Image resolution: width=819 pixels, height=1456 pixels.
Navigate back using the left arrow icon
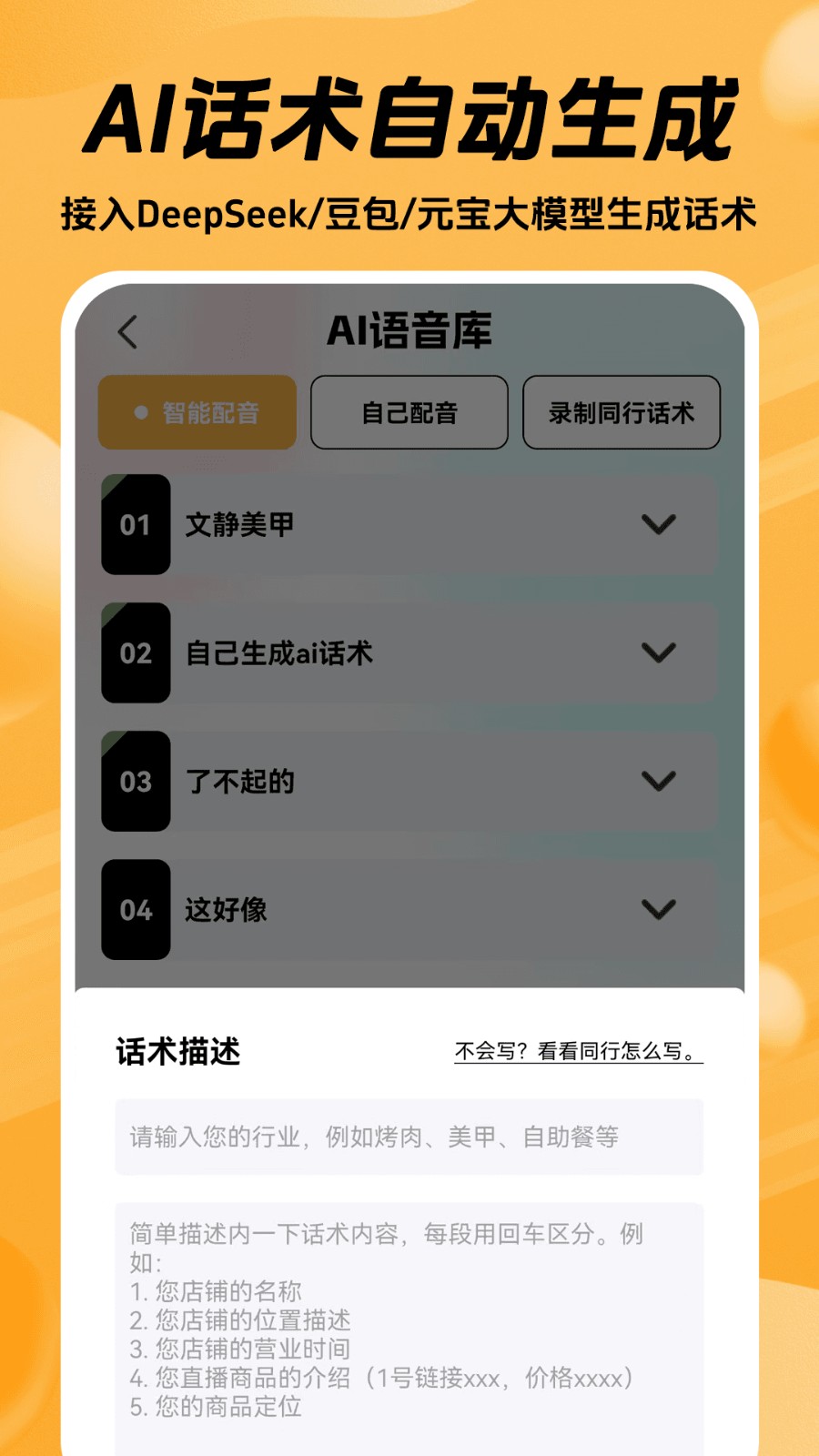point(126,333)
